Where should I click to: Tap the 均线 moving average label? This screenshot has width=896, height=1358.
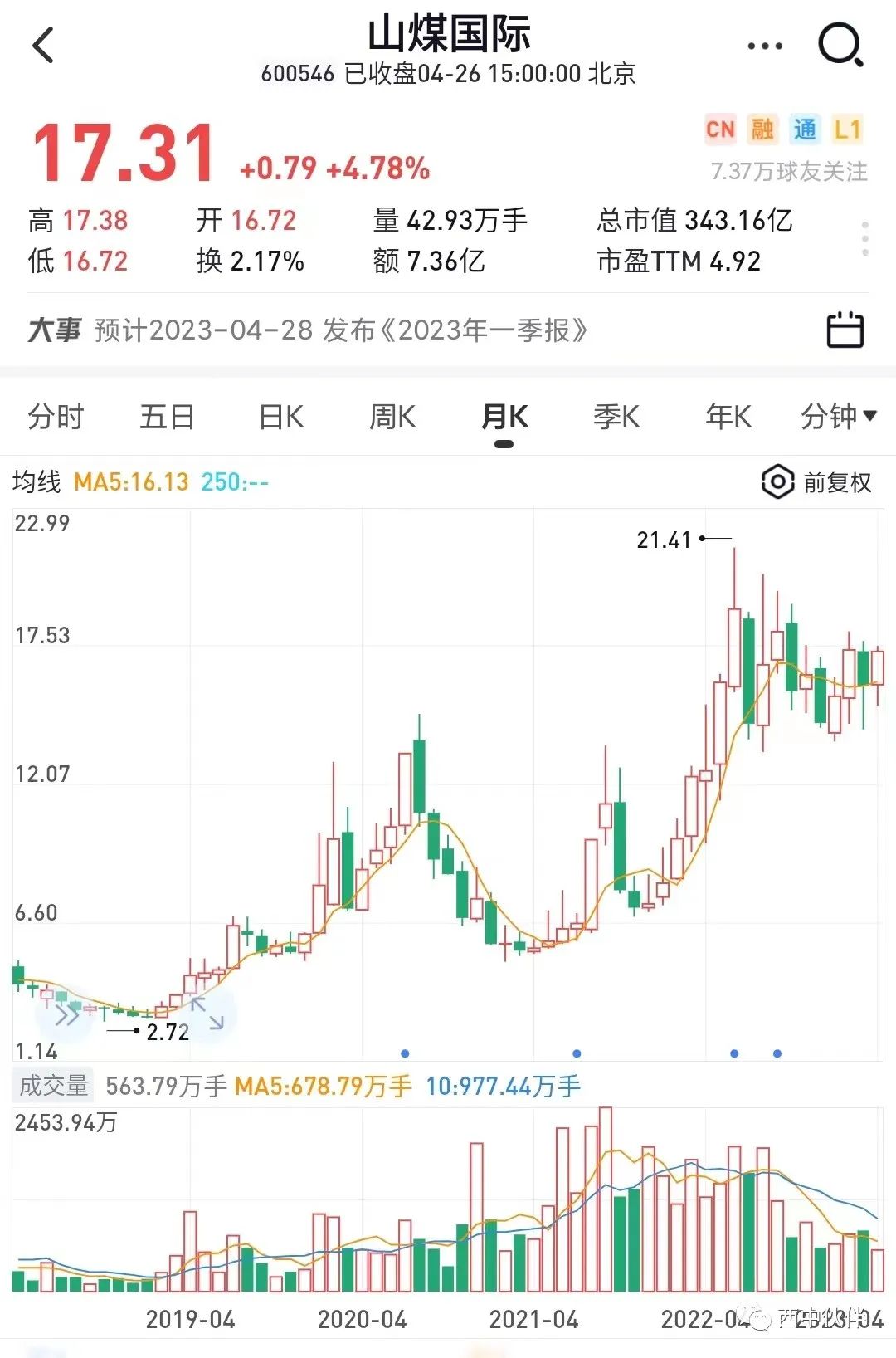coord(37,482)
